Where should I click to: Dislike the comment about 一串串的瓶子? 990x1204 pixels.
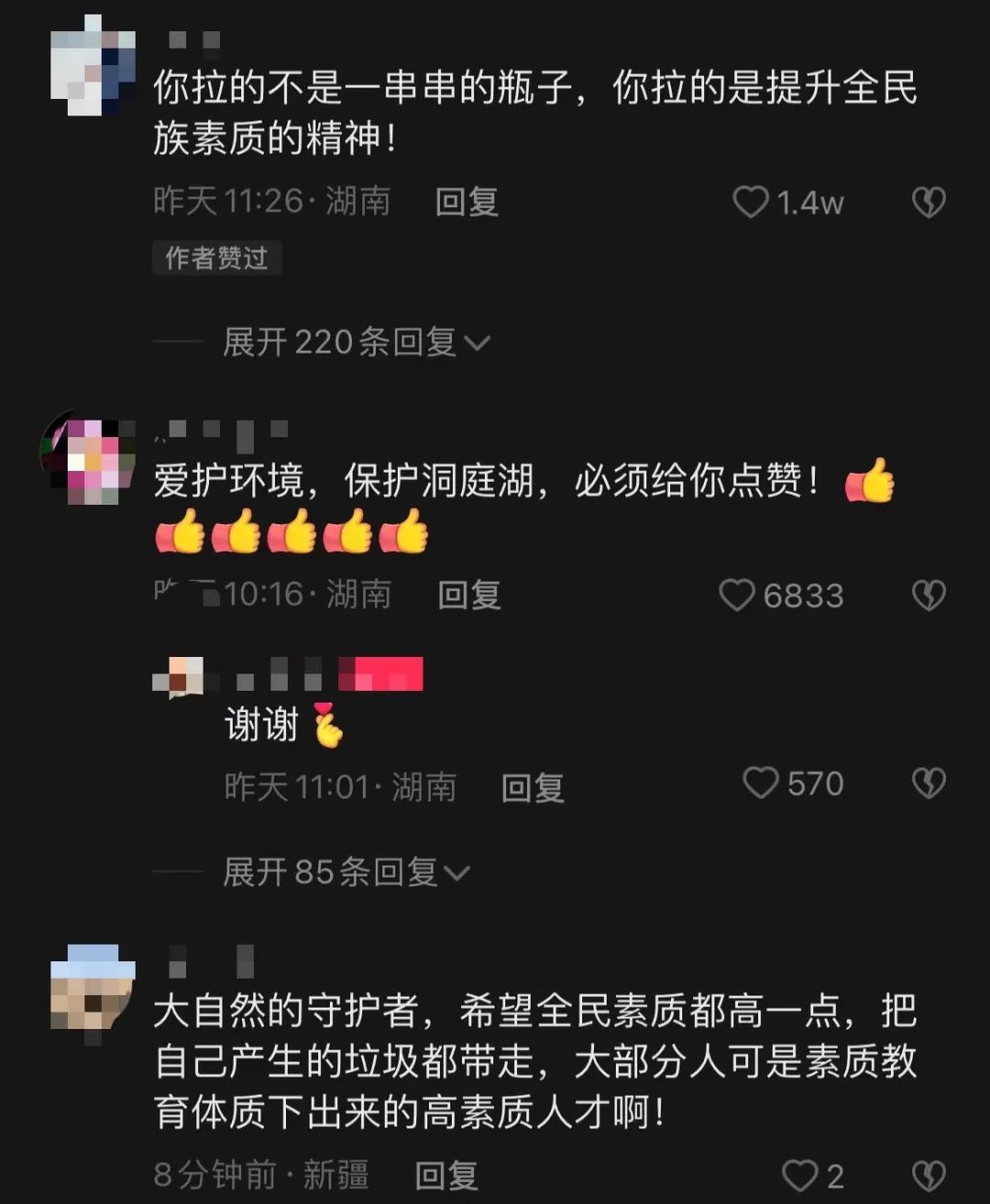[x=929, y=202]
